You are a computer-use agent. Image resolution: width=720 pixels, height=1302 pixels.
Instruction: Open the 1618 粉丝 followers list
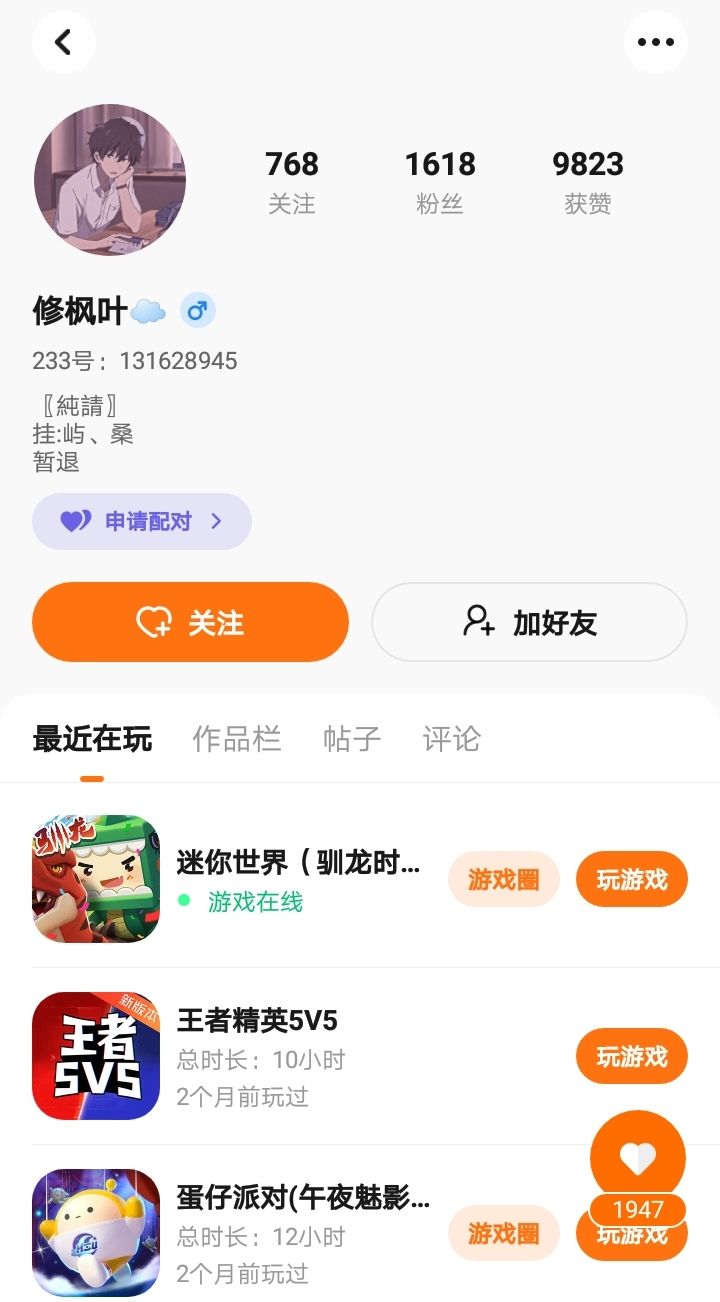click(440, 182)
